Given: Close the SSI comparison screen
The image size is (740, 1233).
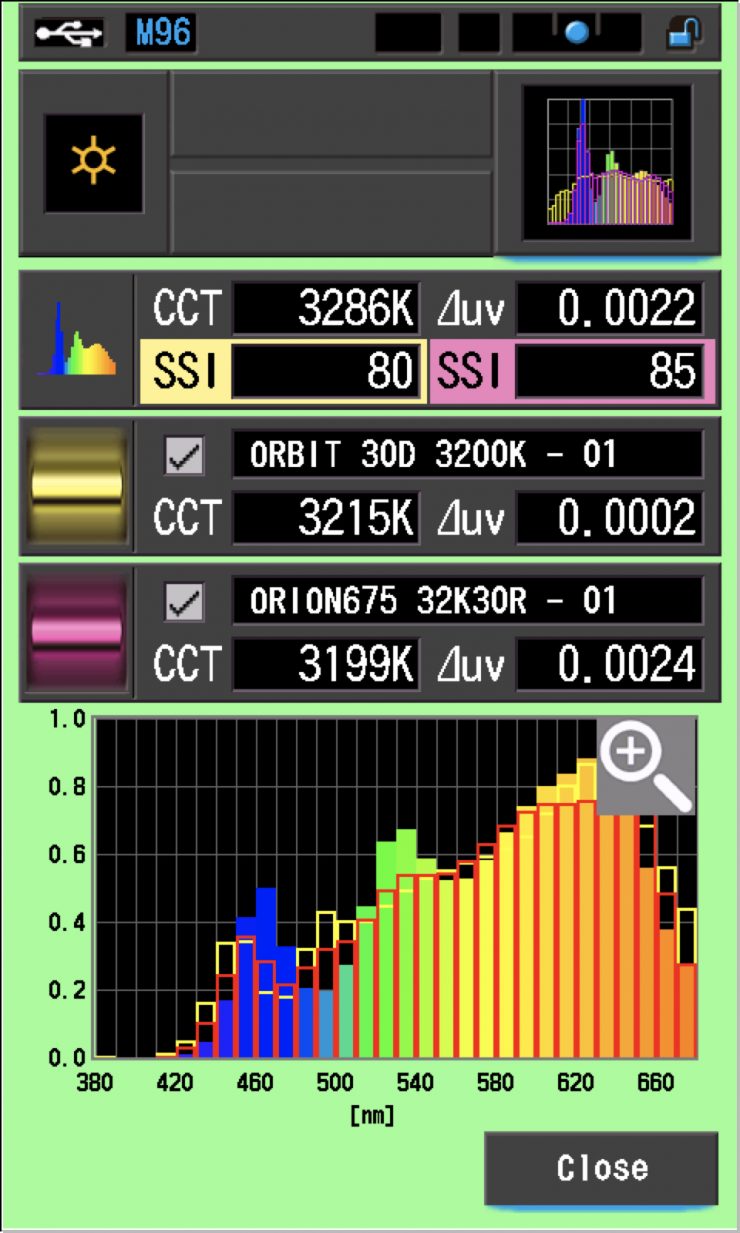Looking at the screenshot, I should point(601,1168).
